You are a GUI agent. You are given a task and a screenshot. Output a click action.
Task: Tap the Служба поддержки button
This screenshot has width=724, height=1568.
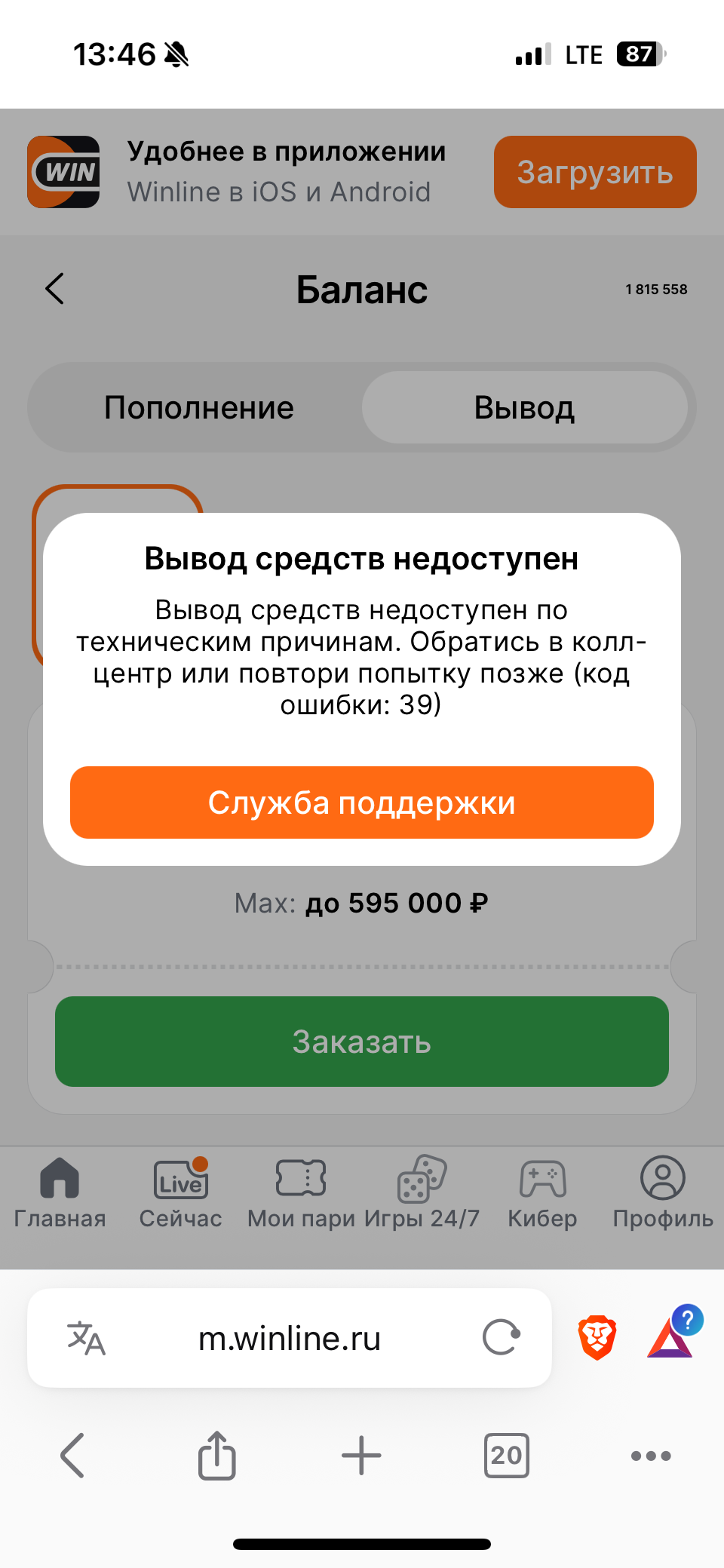(x=361, y=802)
